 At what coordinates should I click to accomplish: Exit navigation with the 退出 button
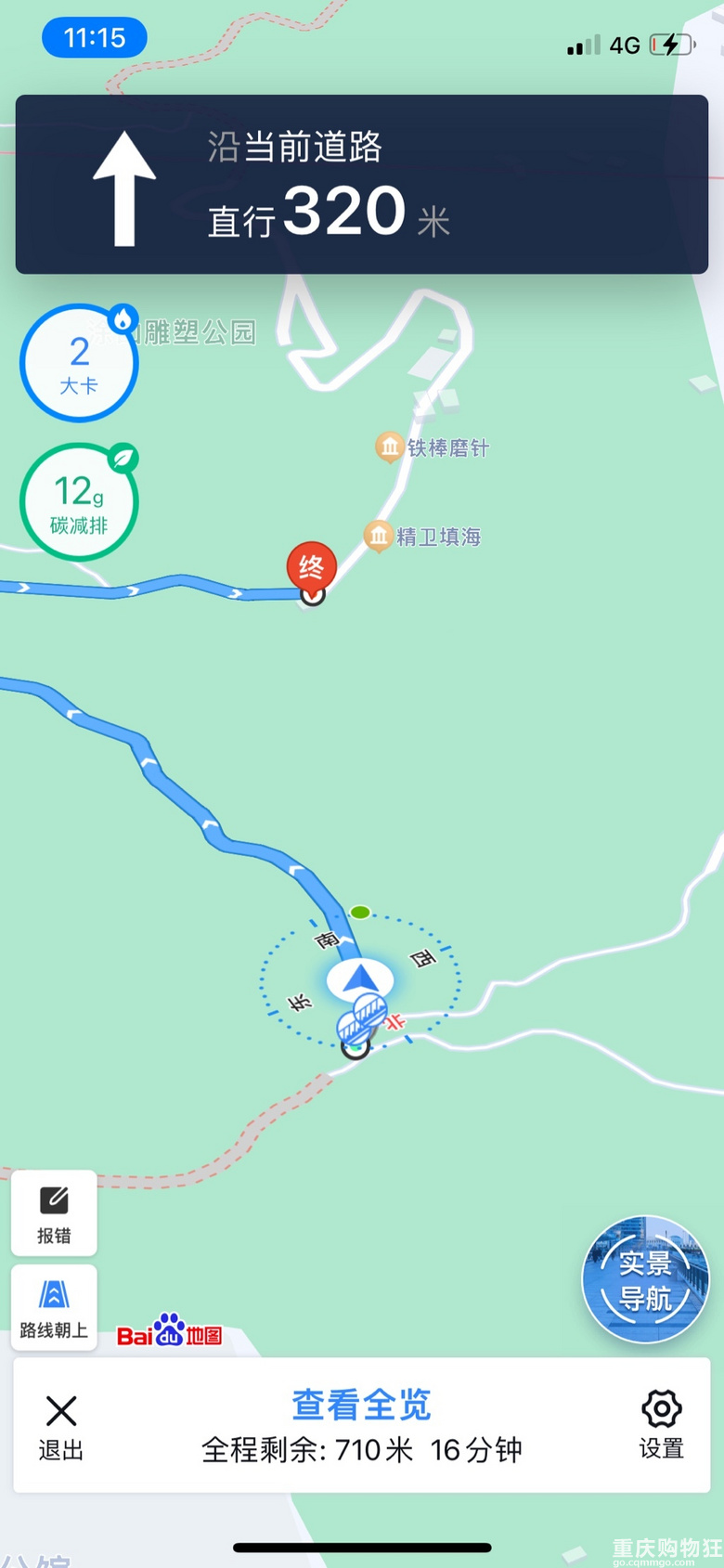[61, 1427]
